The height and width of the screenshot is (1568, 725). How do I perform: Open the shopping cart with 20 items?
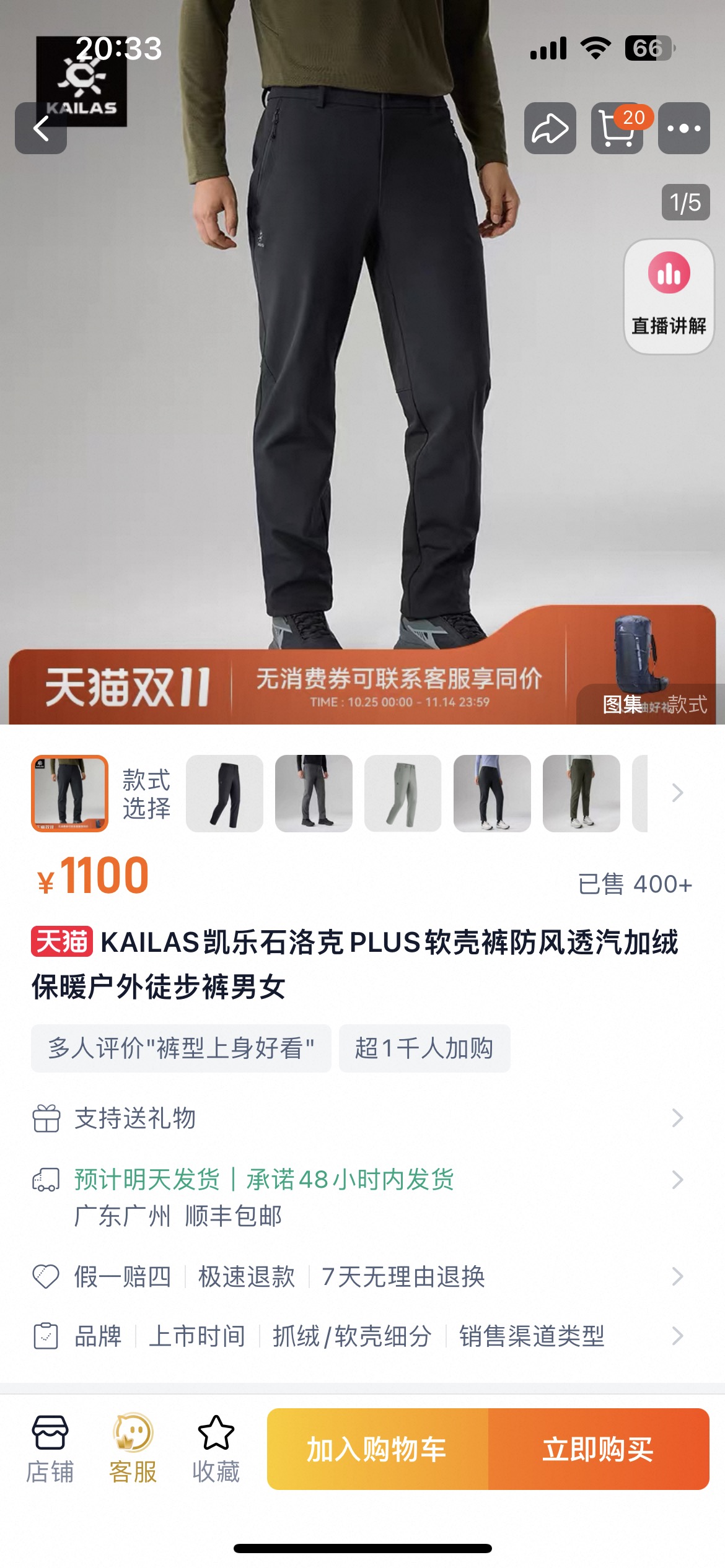click(x=617, y=128)
